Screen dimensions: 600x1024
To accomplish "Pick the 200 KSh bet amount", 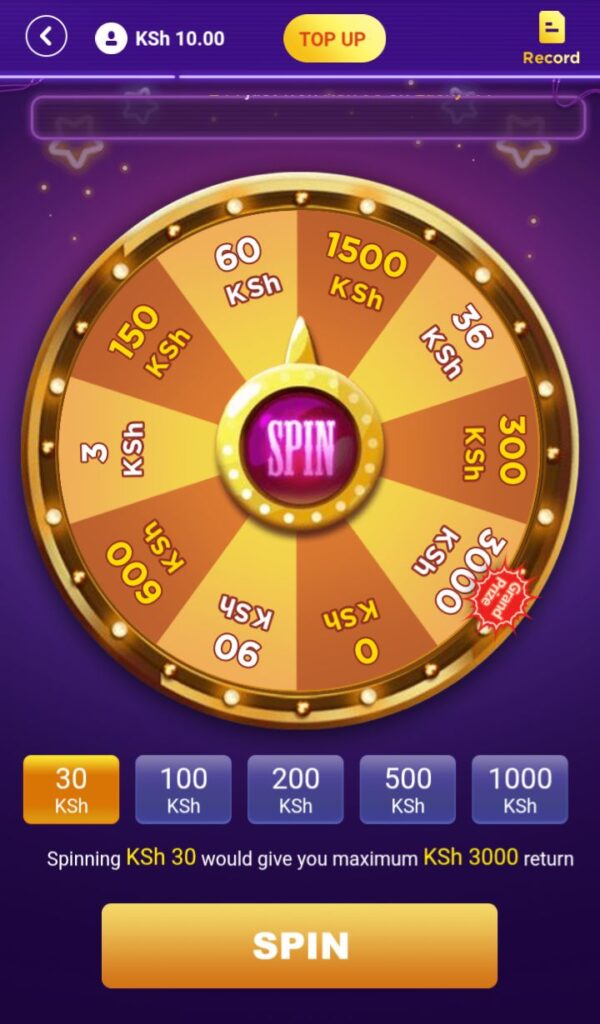I will click(295, 789).
